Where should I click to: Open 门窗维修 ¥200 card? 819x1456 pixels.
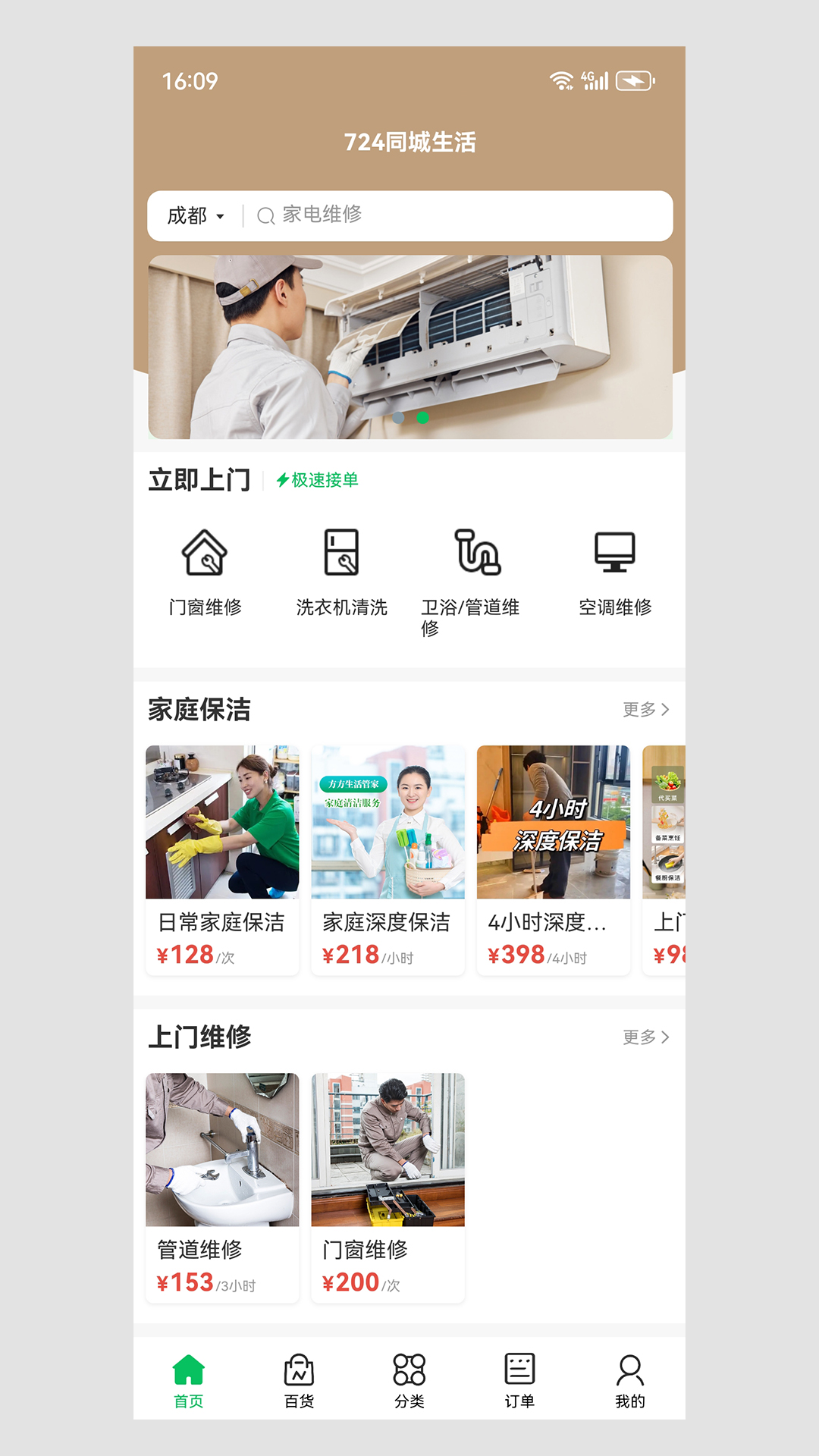click(388, 1188)
